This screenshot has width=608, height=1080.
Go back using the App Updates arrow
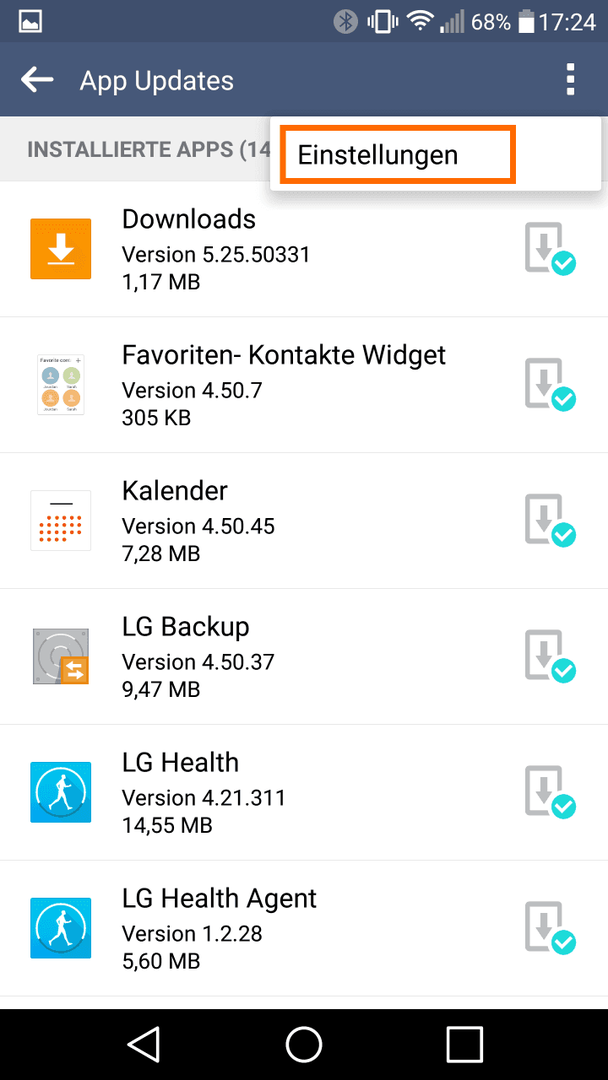tap(37, 80)
